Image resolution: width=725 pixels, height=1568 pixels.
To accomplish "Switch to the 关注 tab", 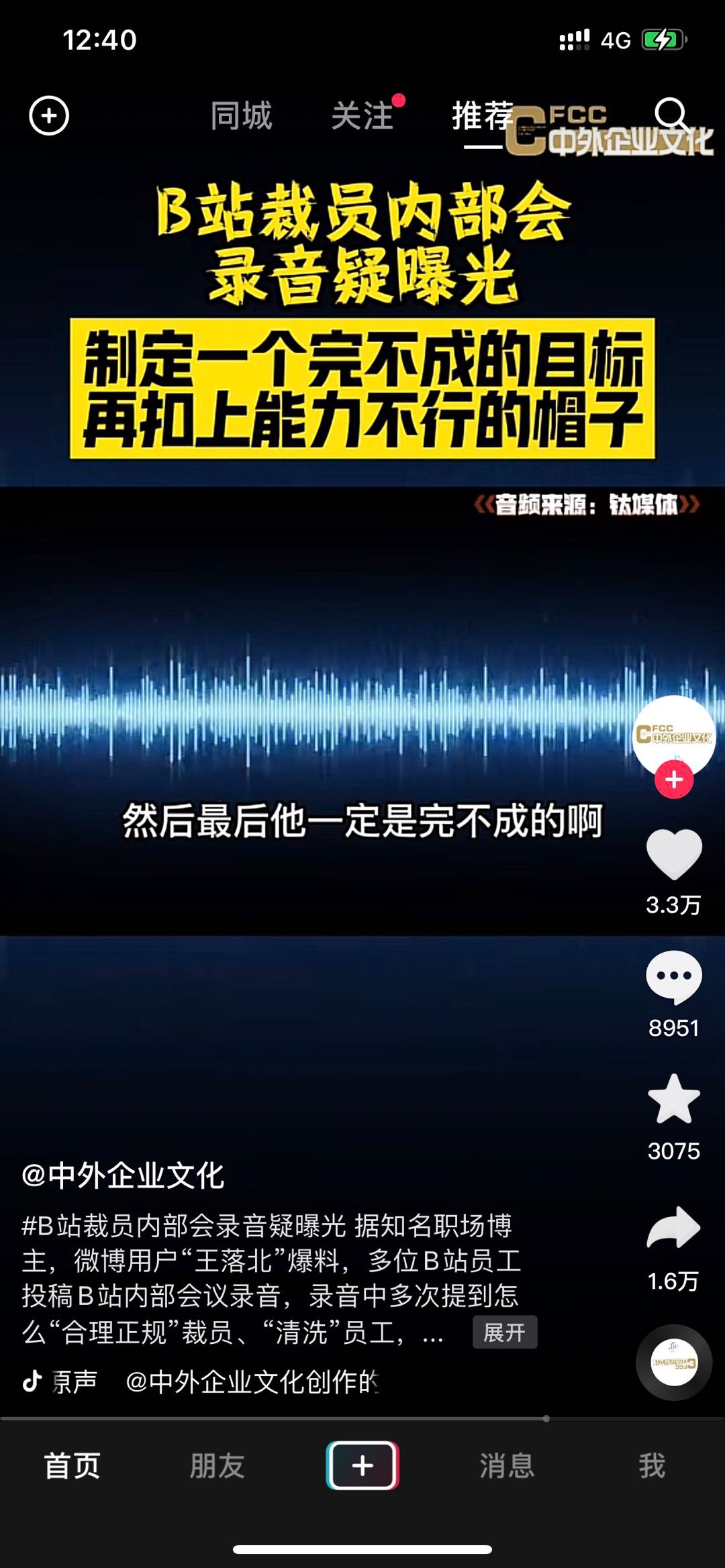I will click(x=362, y=116).
